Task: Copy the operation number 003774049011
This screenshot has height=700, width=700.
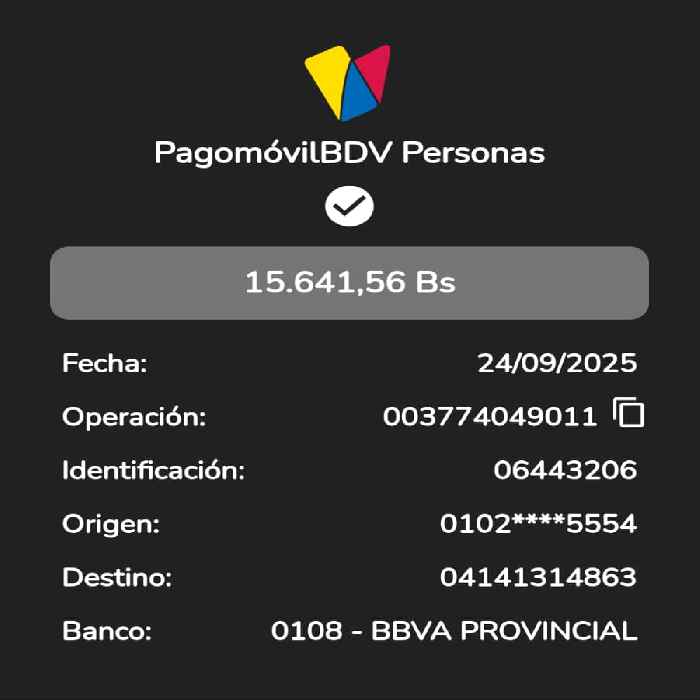Action: coord(629,412)
